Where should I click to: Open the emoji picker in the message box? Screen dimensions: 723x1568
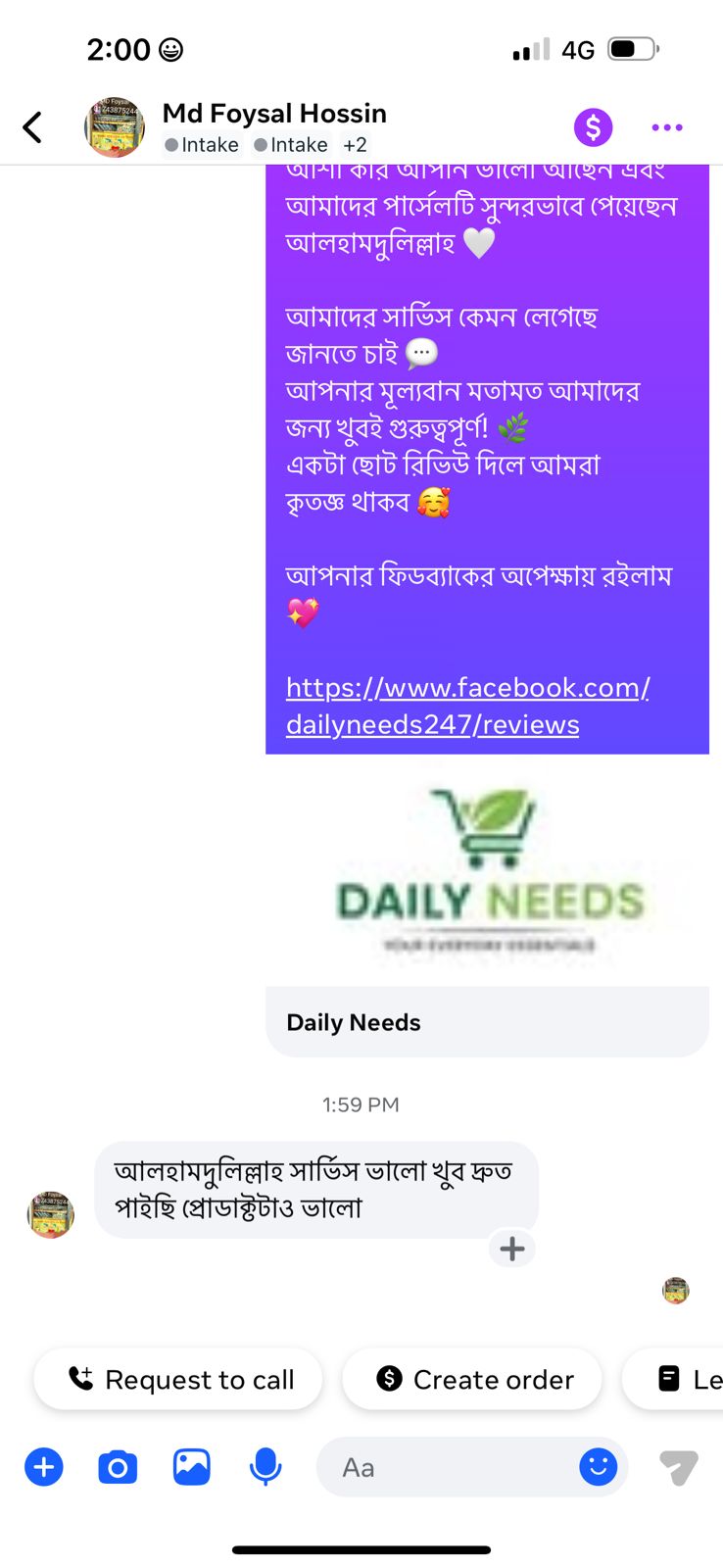point(598,1467)
